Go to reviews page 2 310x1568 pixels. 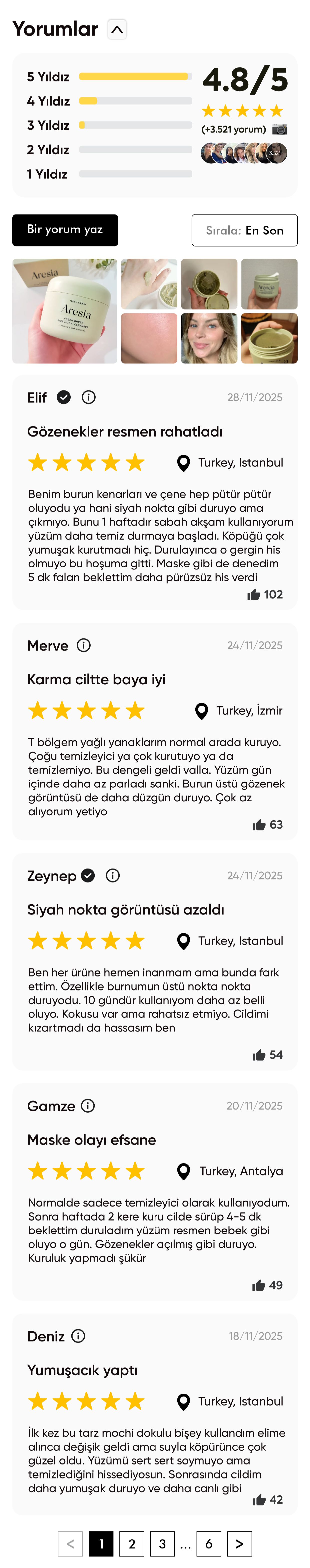point(132,1544)
